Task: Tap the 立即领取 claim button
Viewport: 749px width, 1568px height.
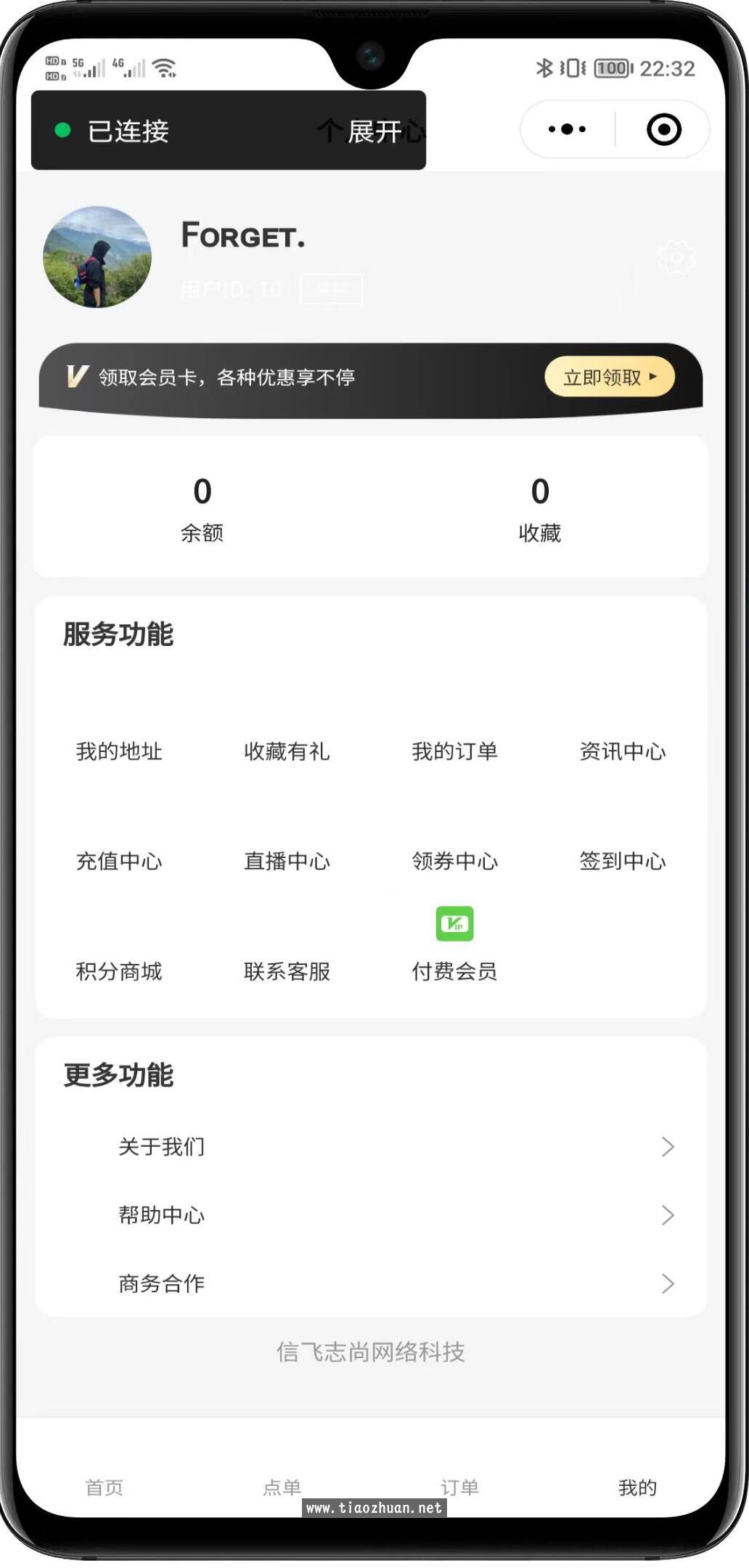Action: [609, 376]
